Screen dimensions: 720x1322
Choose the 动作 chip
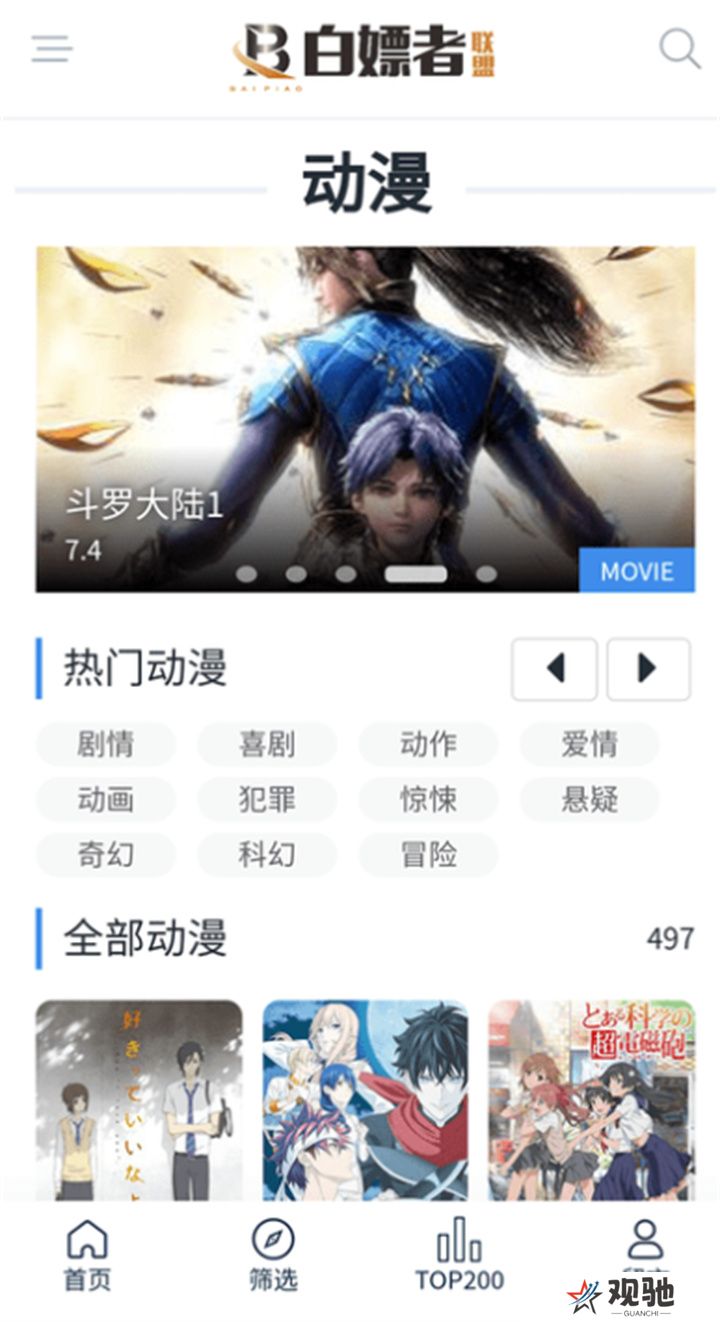click(428, 744)
